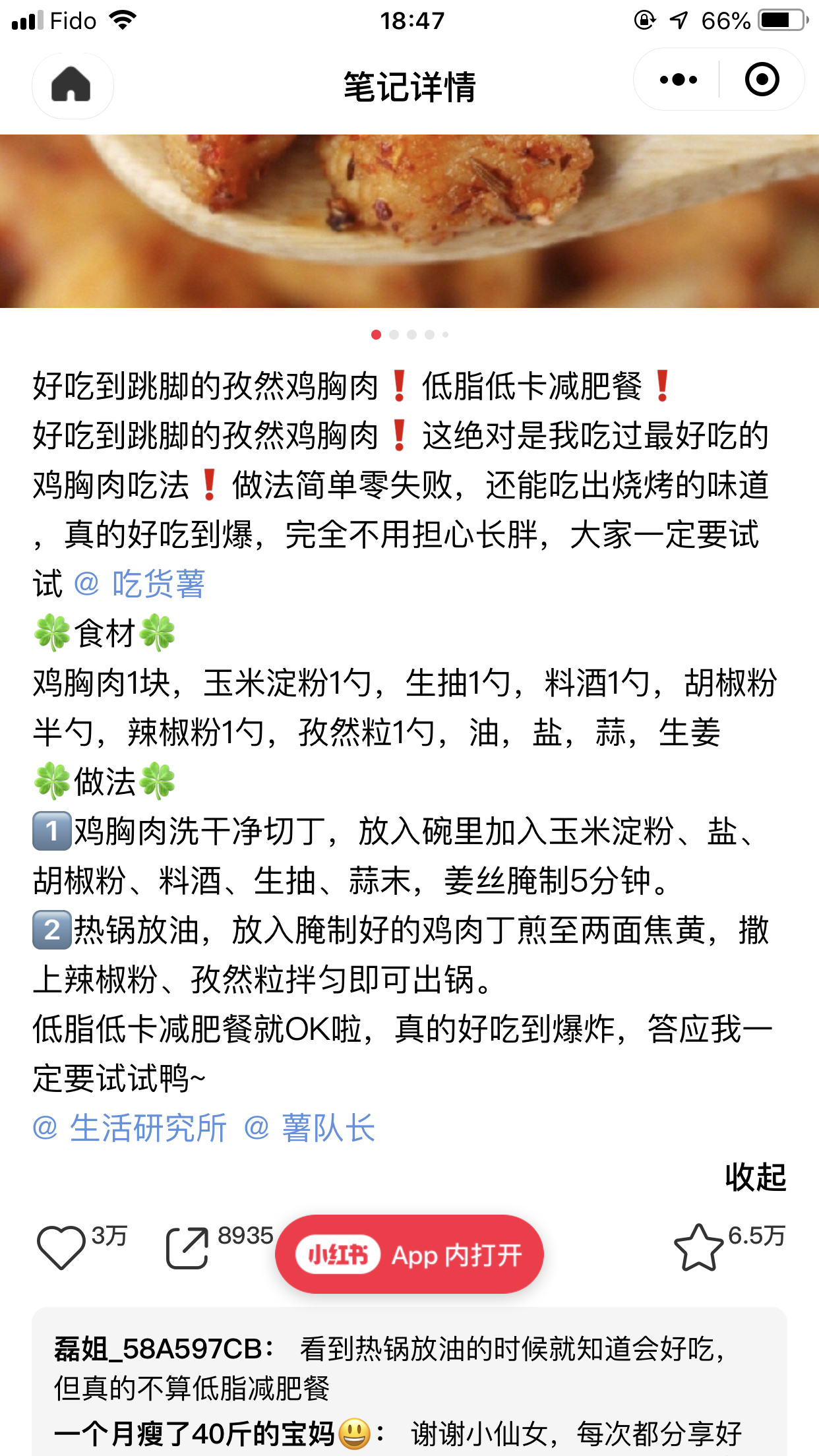The width and height of the screenshot is (819, 1456).
Task: Share this chicken breast recipe note
Action: [187, 1248]
